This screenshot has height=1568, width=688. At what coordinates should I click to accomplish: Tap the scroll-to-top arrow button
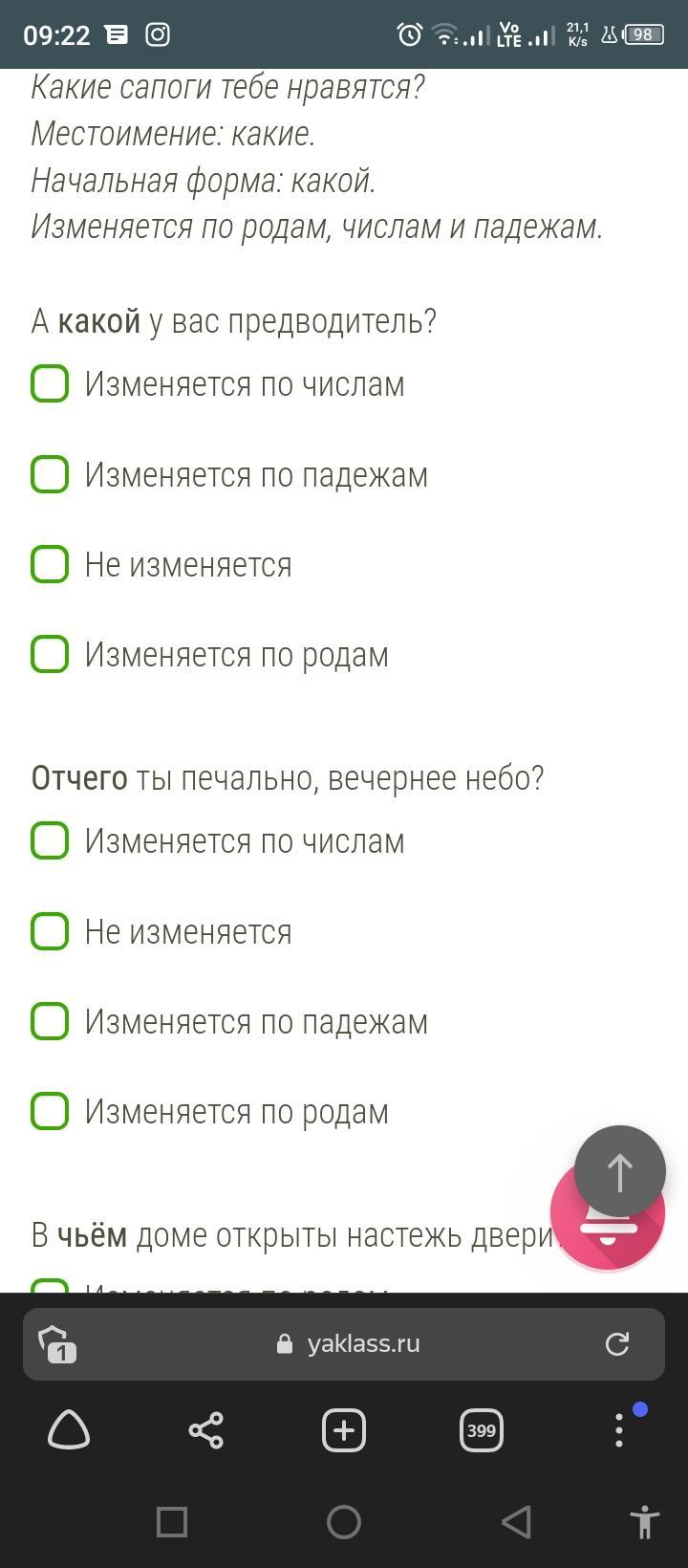[x=619, y=1171]
